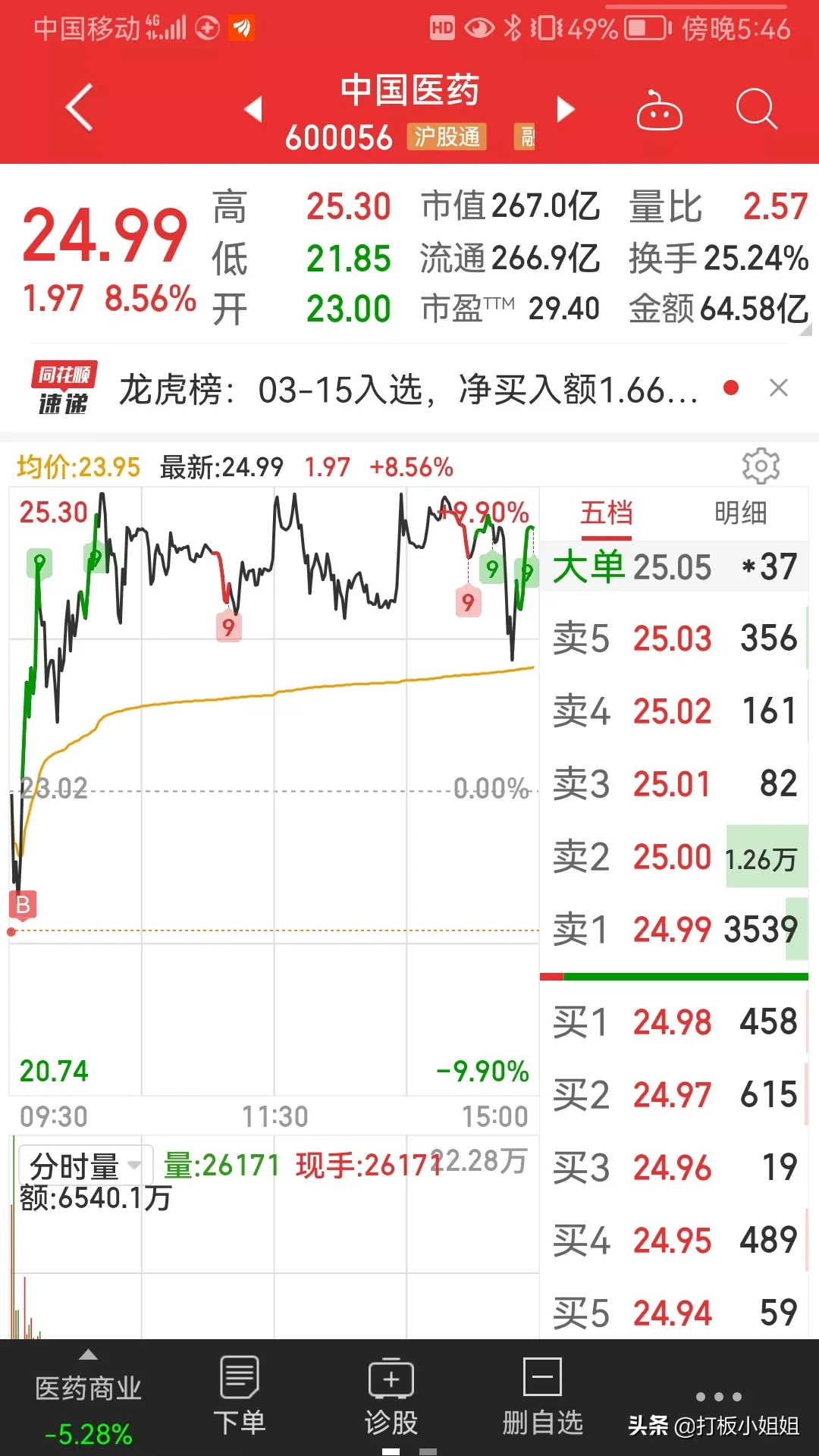
Task: Open stock search magnifier
Action: [x=757, y=109]
